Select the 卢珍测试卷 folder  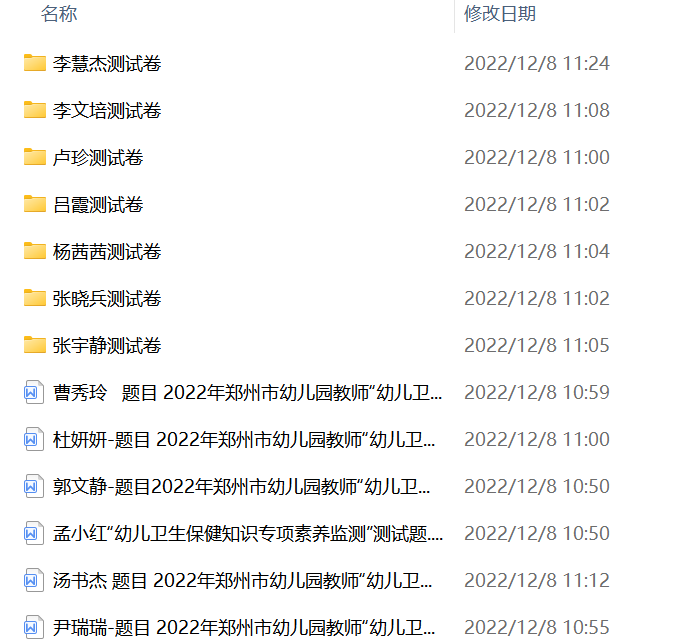click(x=98, y=158)
